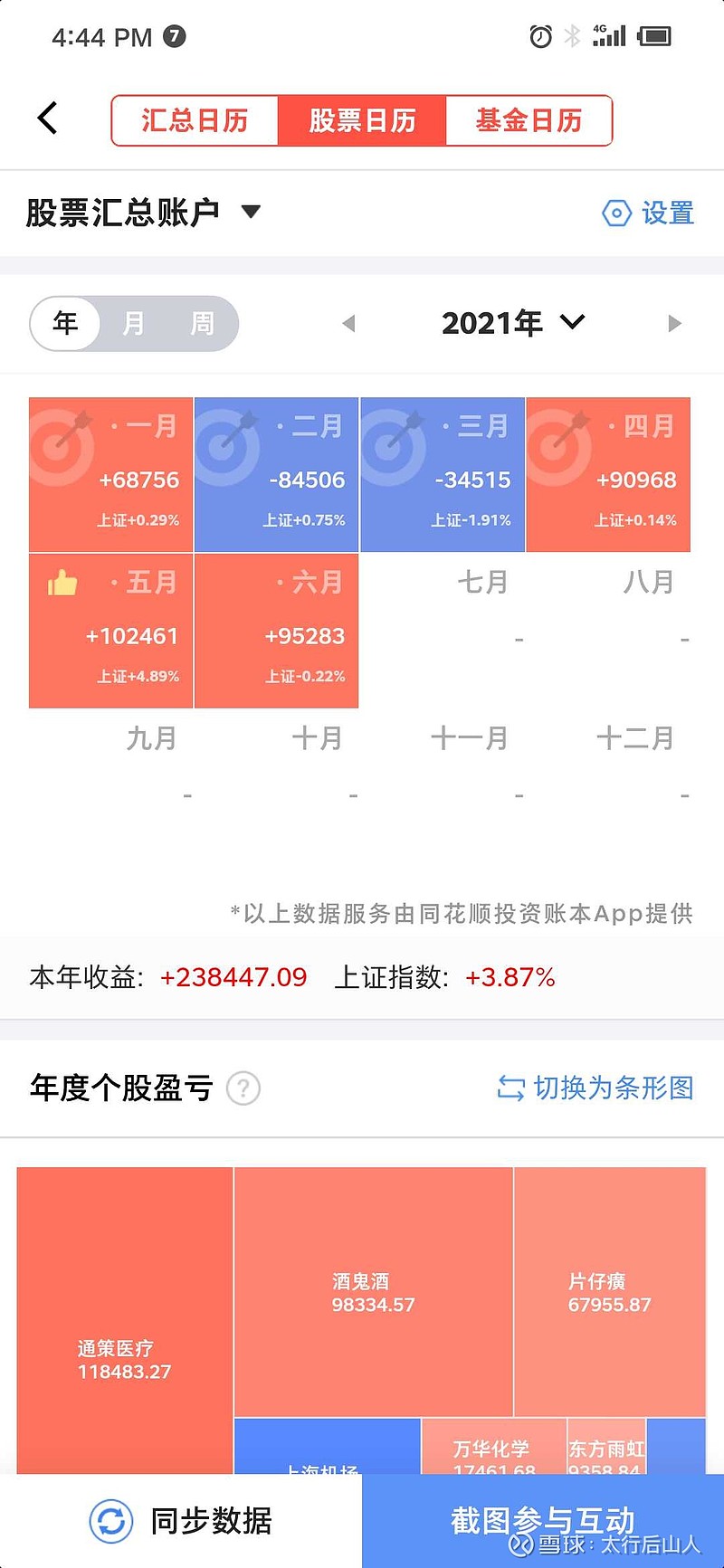This screenshot has width=724, height=1568.
Task: Click the right arrow to go to next year
Action: click(x=674, y=323)
